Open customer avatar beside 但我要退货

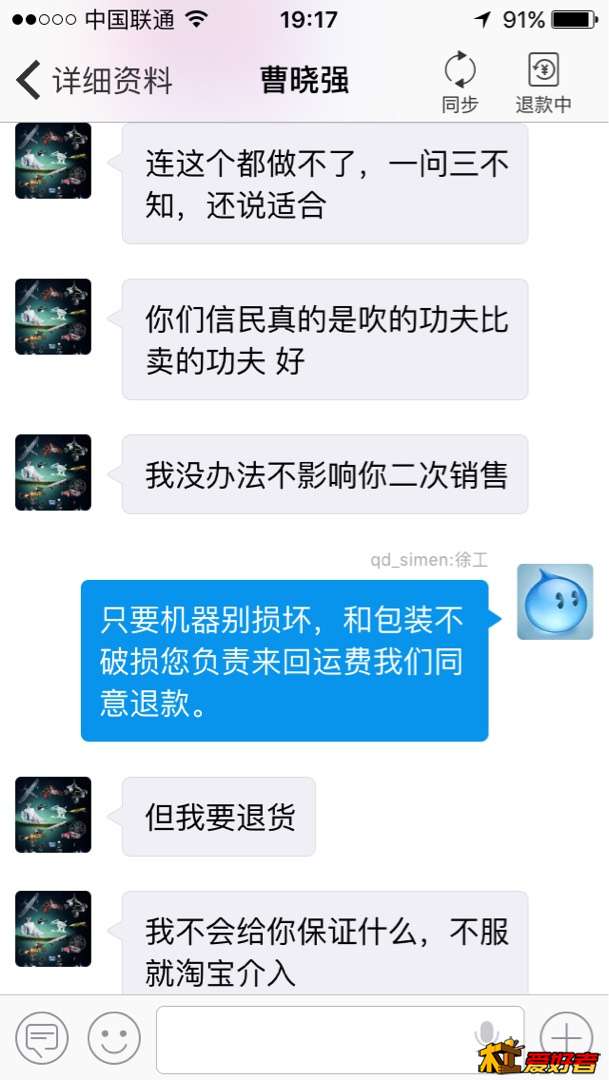click(53, 815)
